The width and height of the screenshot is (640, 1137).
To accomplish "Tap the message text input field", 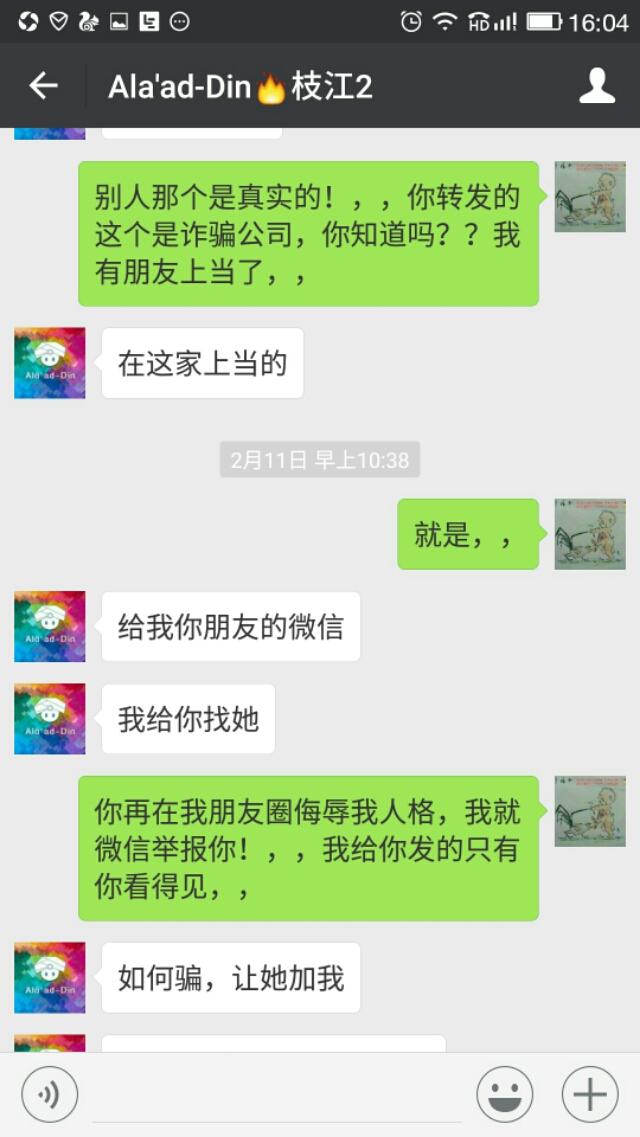I will point(277,1096).
